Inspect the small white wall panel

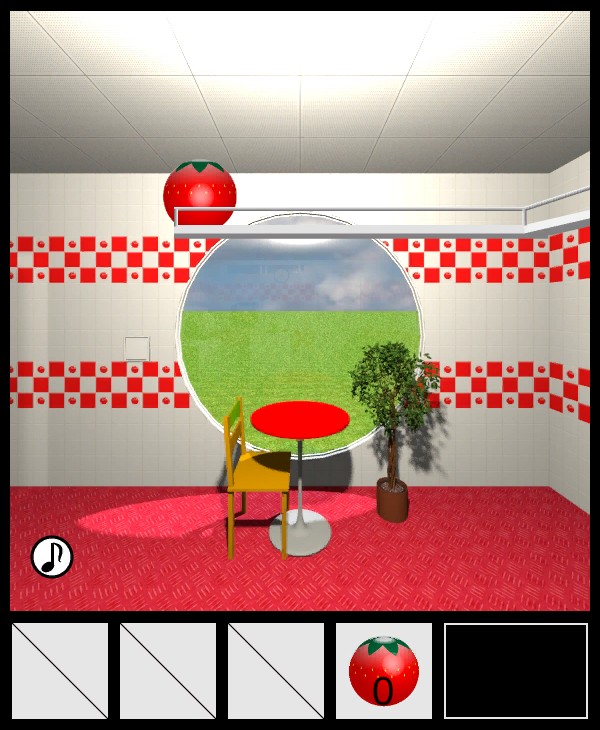click(136, 348)
